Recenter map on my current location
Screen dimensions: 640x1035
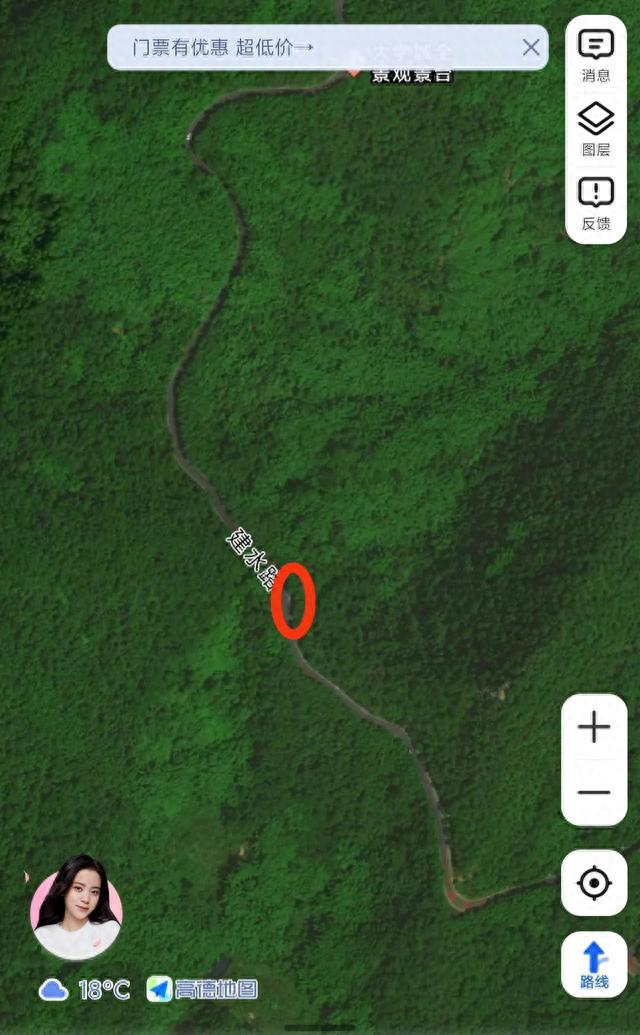tap(594, 883)
